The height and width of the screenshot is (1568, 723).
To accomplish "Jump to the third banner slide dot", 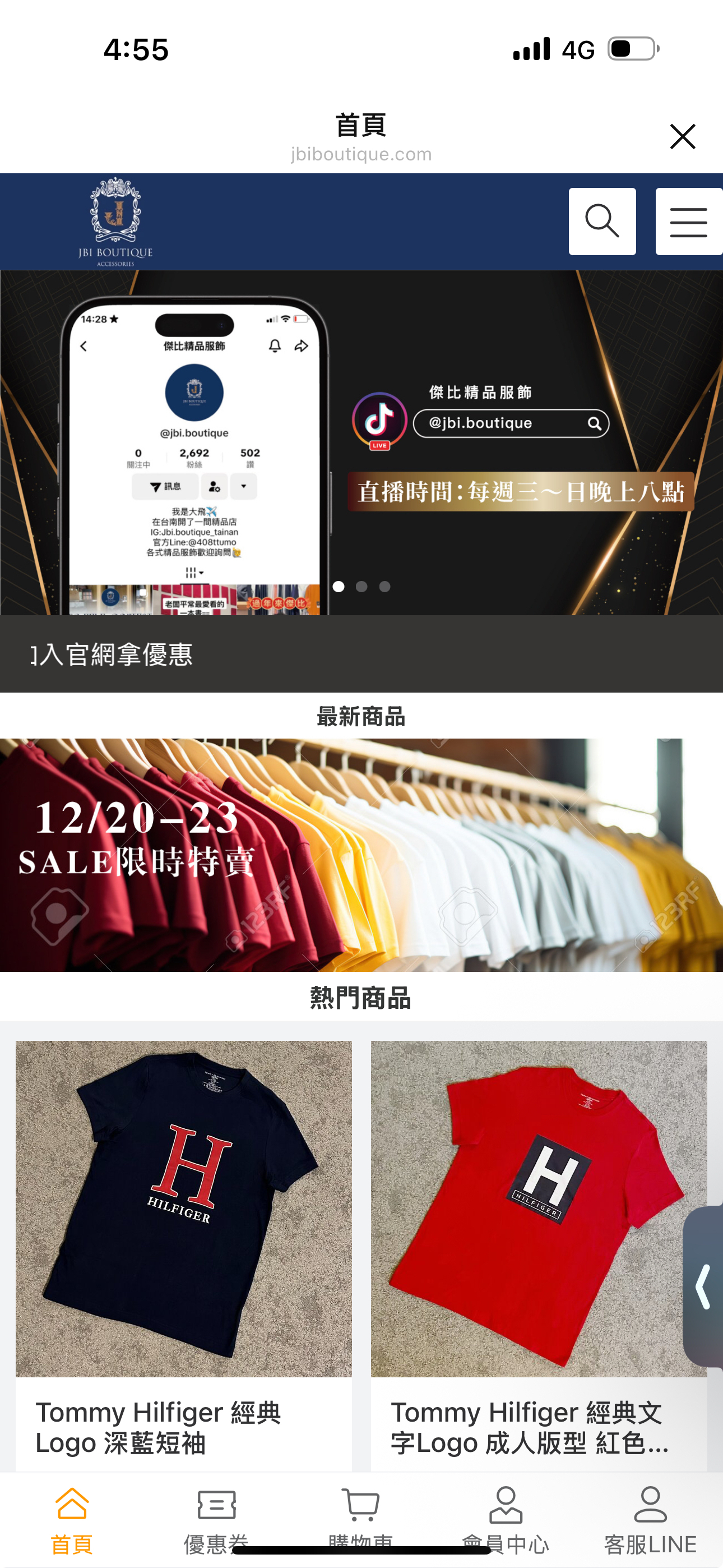I will [x=384, y=586].
